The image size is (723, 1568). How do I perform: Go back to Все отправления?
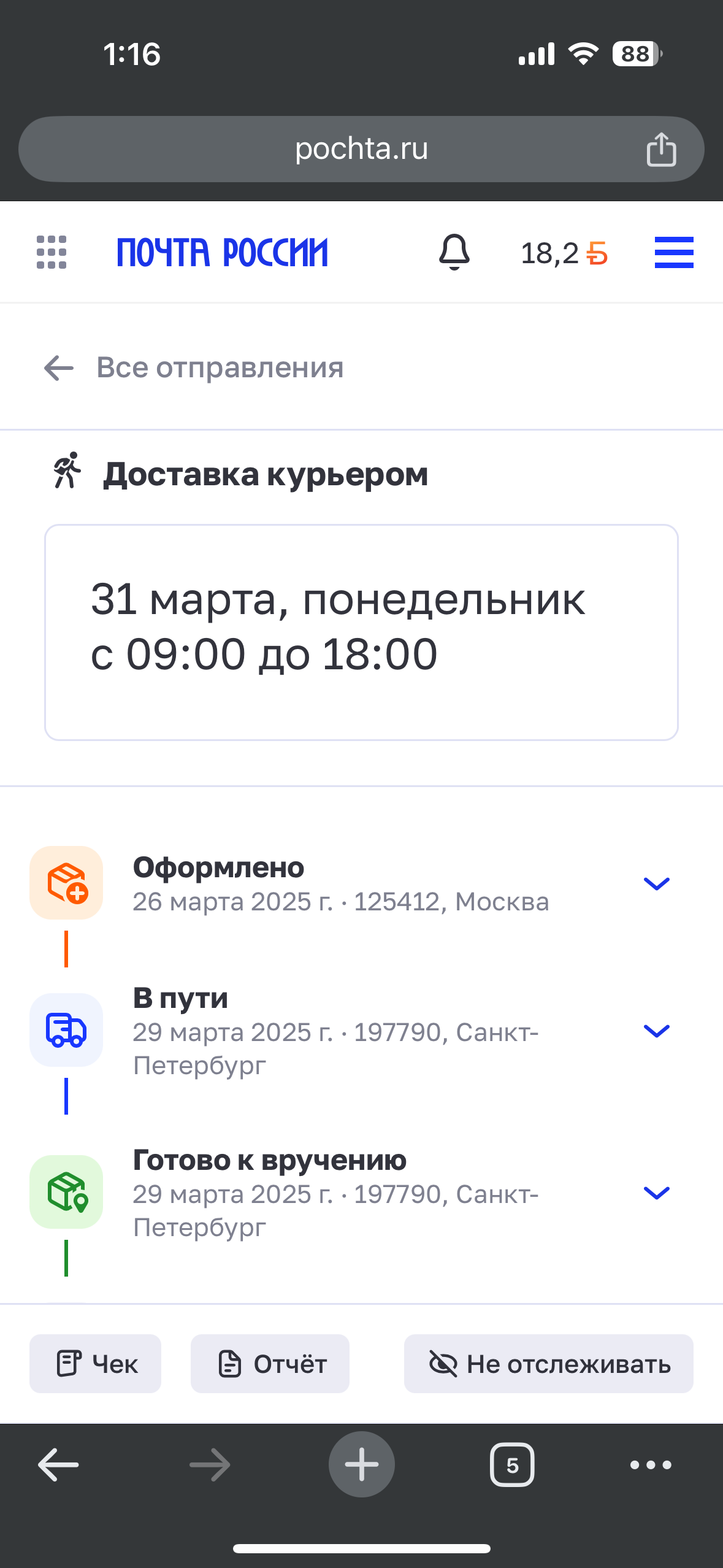coord(194,368)
